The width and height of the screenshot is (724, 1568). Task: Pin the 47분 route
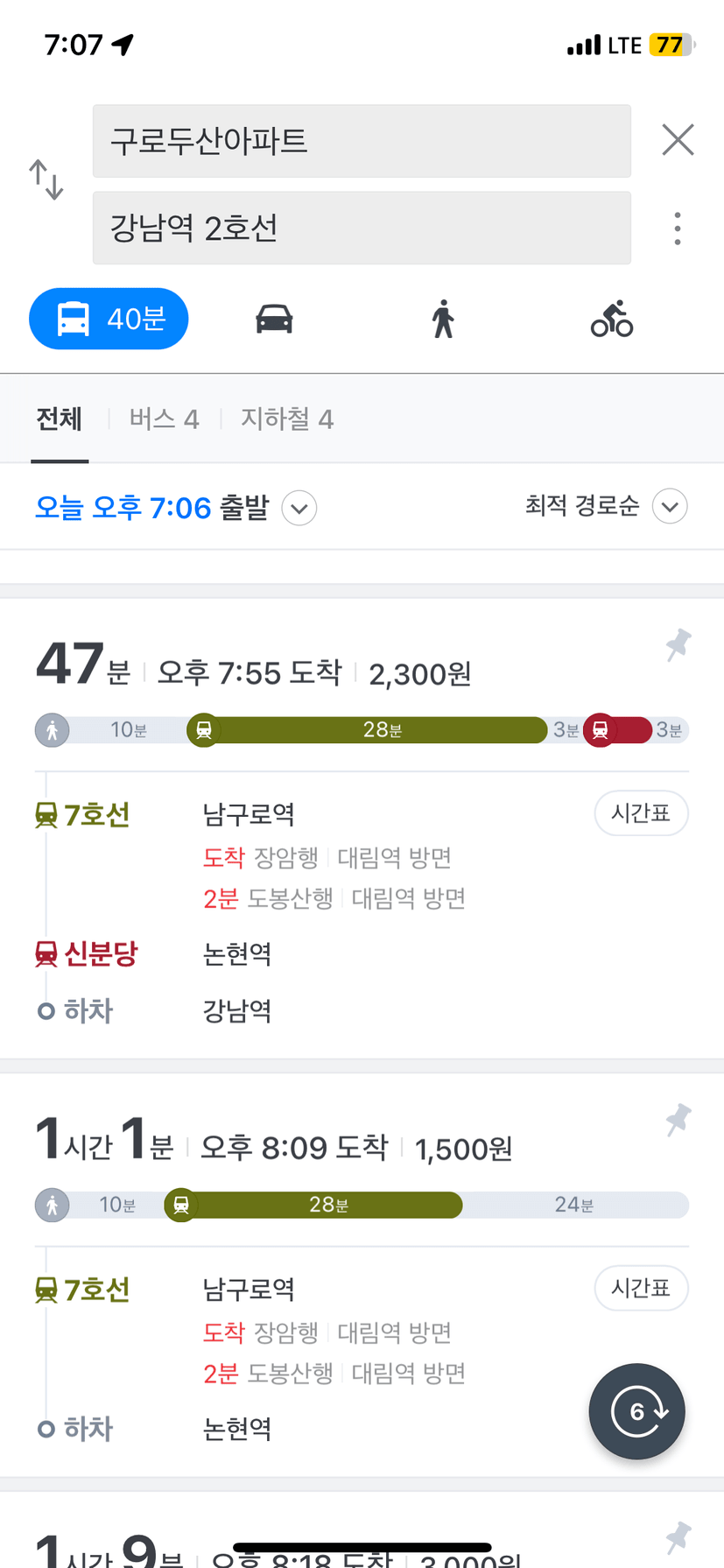coord(678,646)
